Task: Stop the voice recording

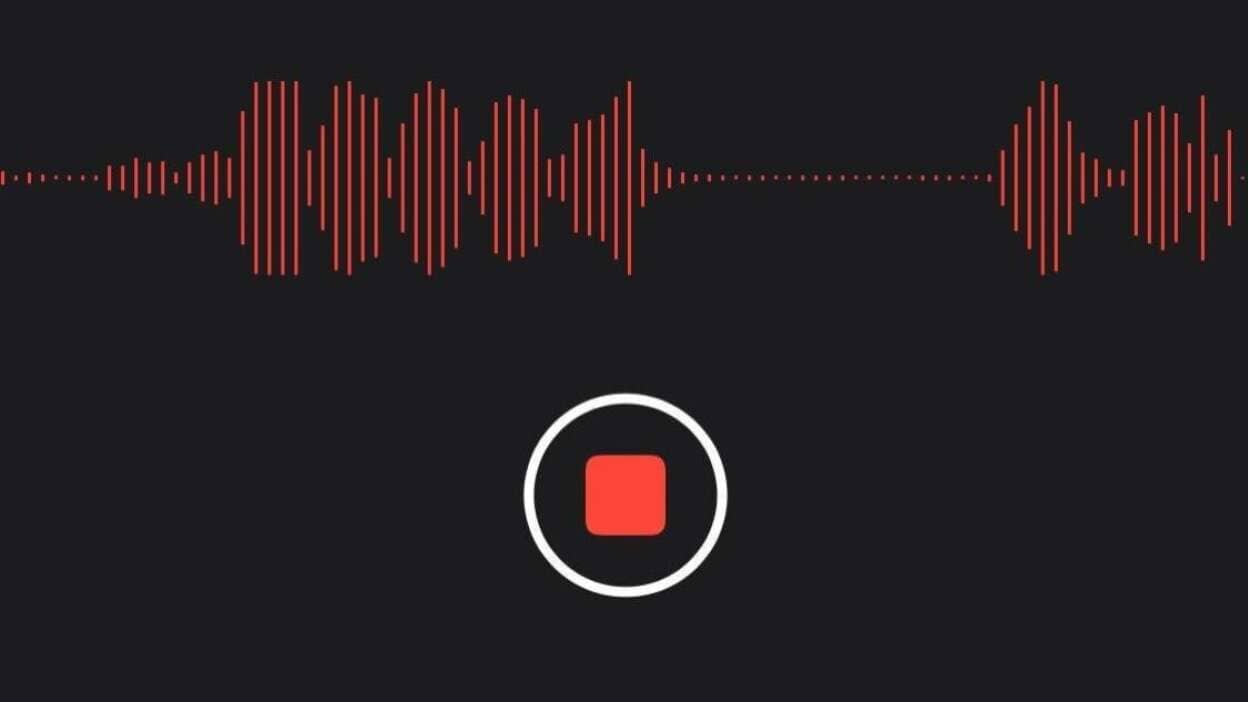Action: [625, 495]
